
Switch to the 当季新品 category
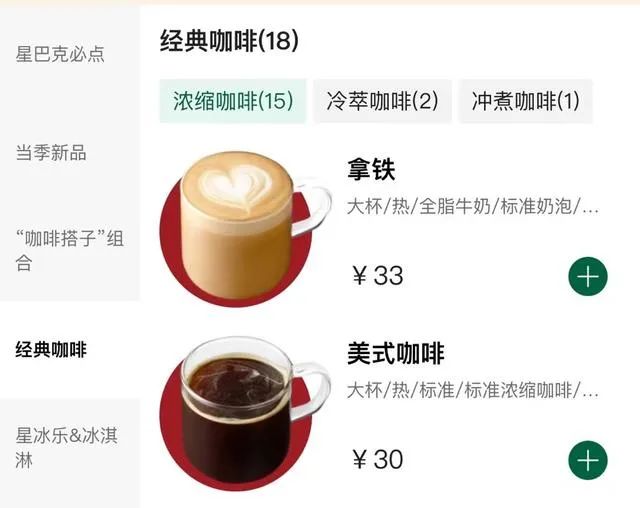tap(52, 153)
